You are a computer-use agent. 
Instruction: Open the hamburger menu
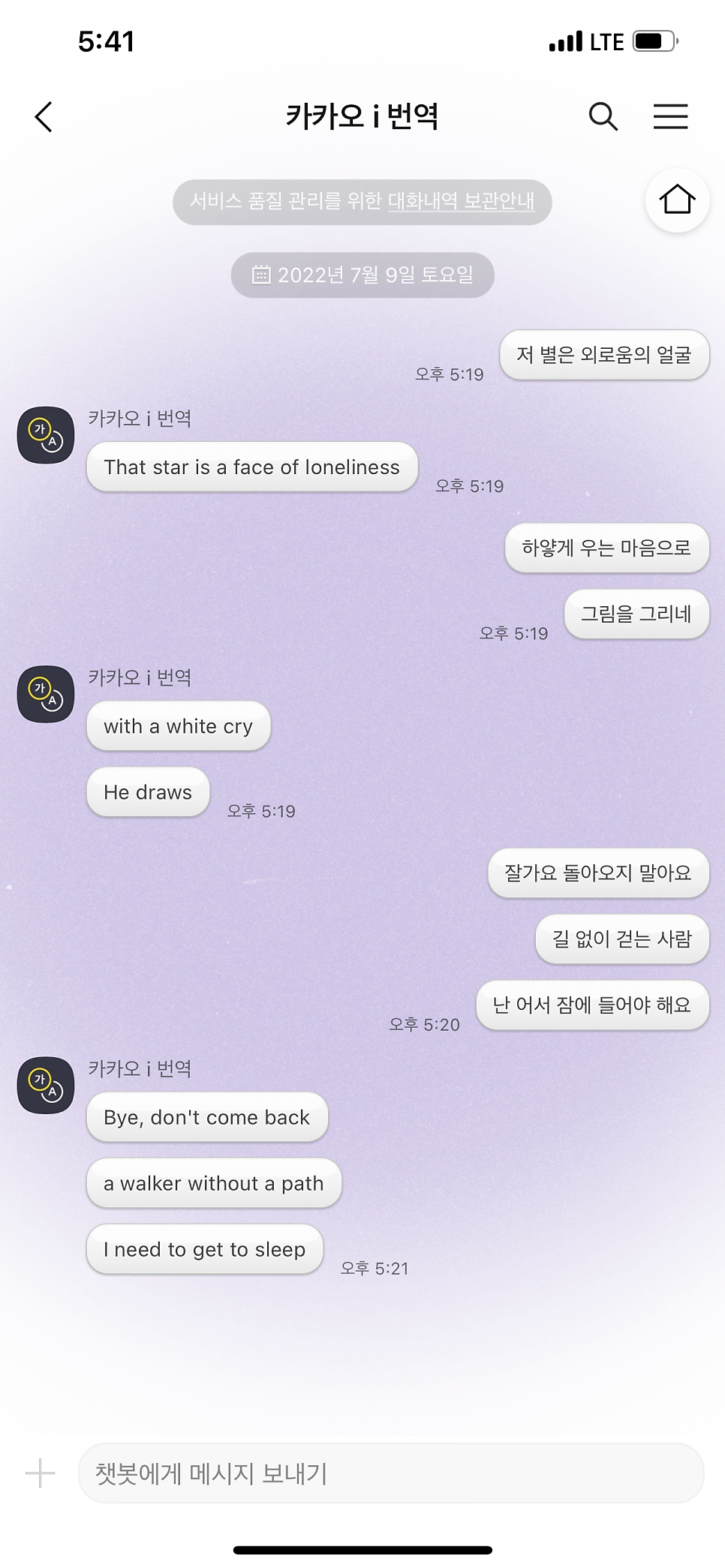[x=670, y=116]
